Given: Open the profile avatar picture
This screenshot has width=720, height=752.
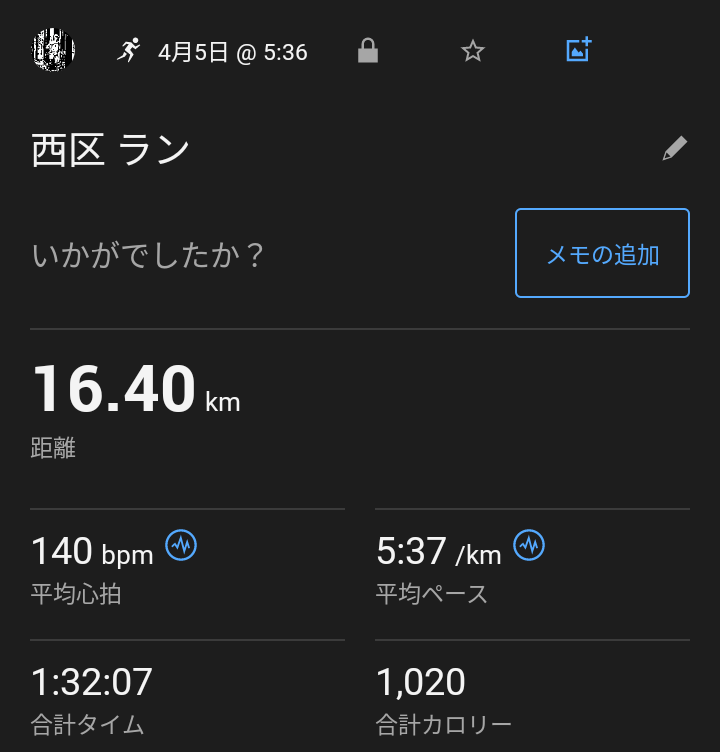Looking at the screenshot, I should point(54,50).
